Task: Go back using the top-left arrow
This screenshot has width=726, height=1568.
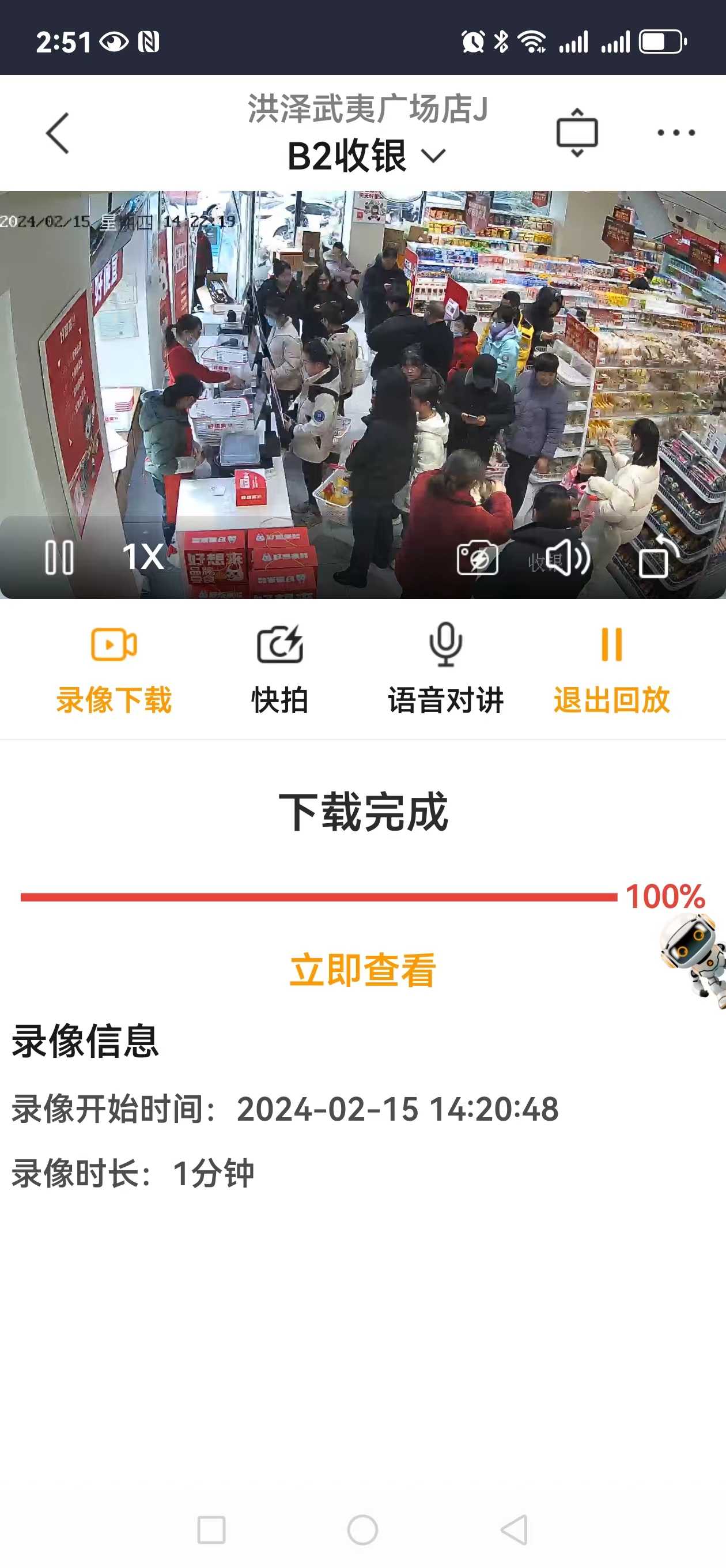Action: point(58,133)
